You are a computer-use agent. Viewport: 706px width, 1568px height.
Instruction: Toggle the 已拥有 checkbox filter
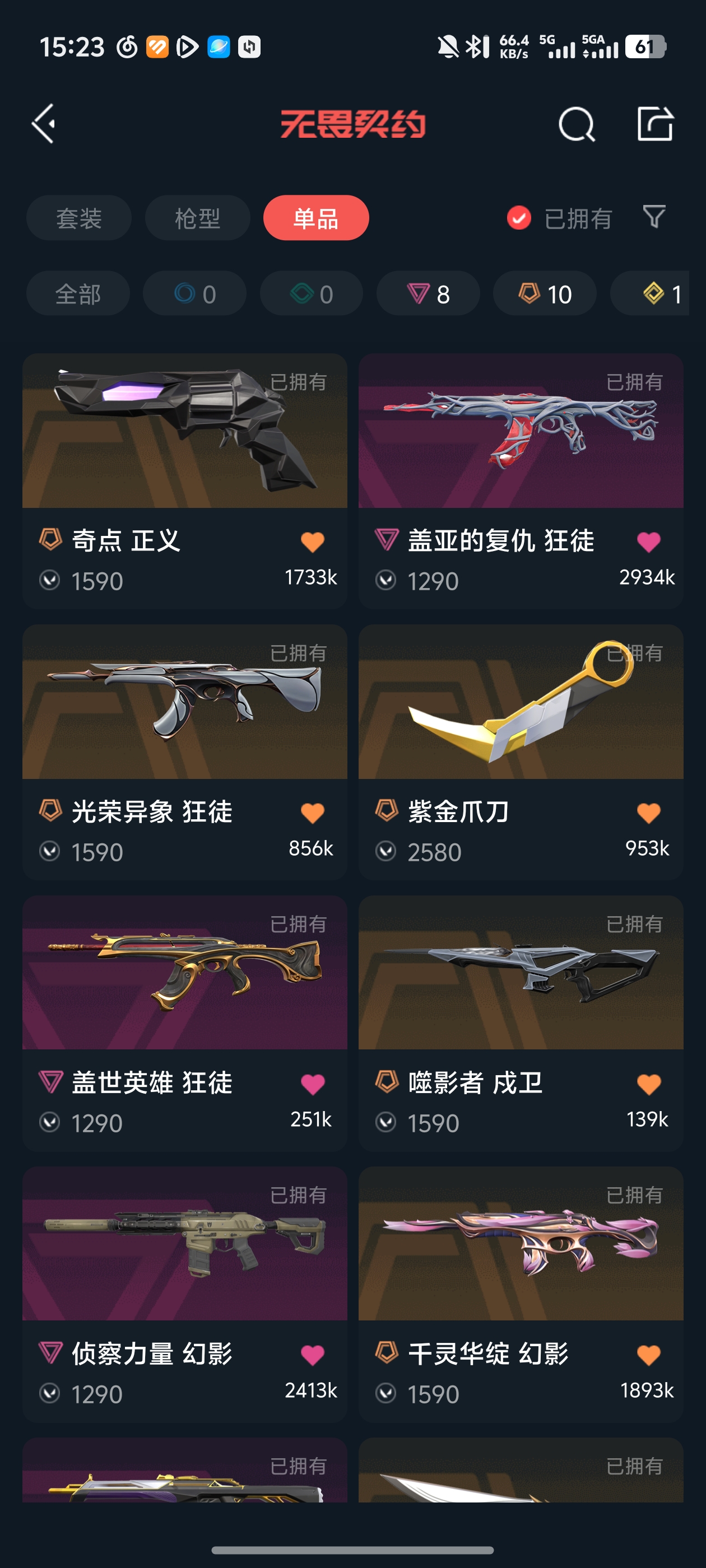519,218
